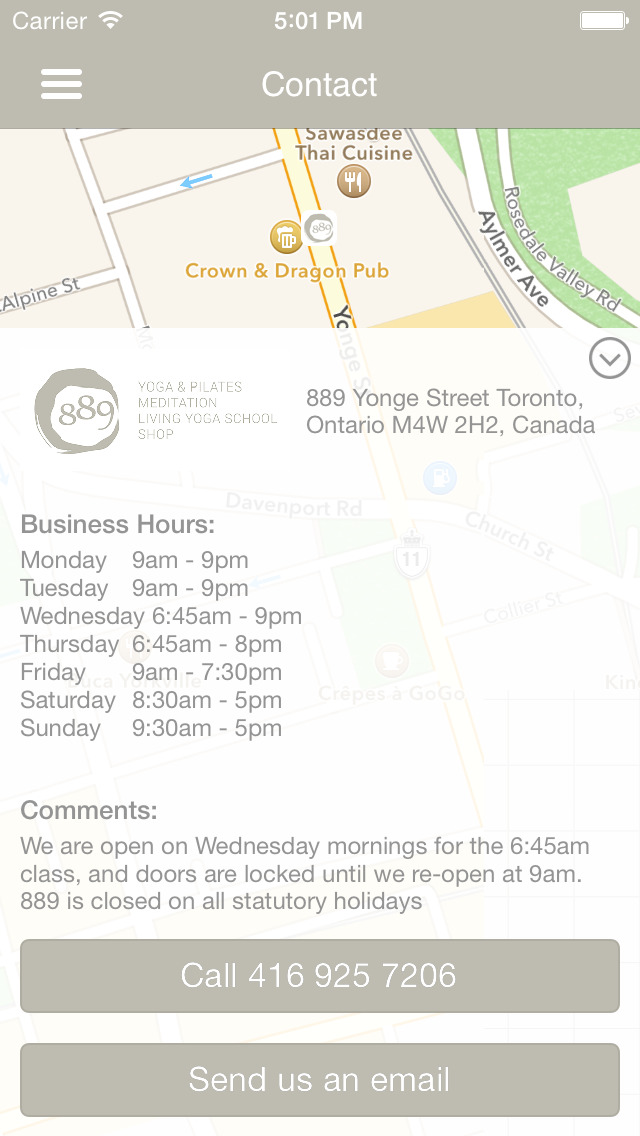The width and height of the screenshot is (640, 1136).
Task: Open the hamburger menu
Action: tap(62, 85)
